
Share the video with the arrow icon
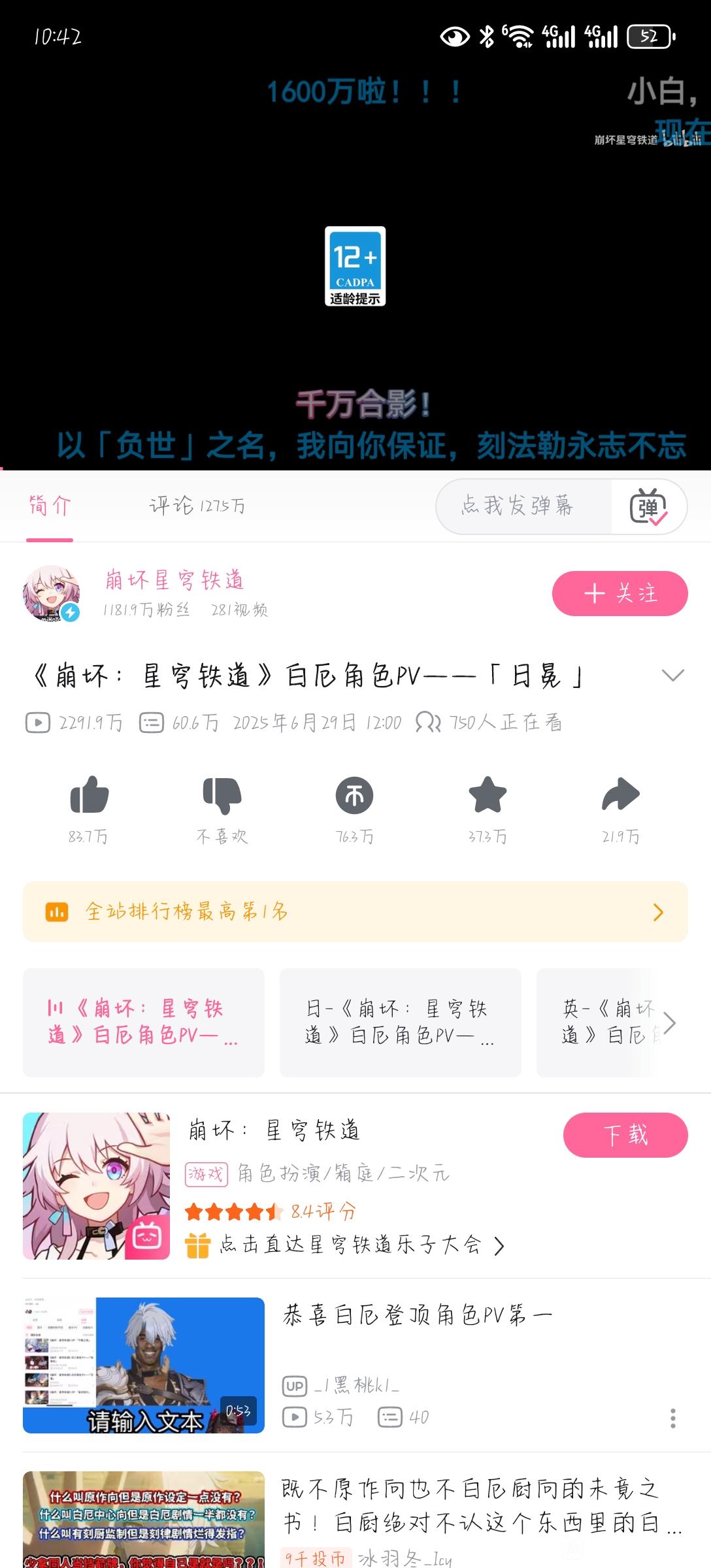(620, 794)
